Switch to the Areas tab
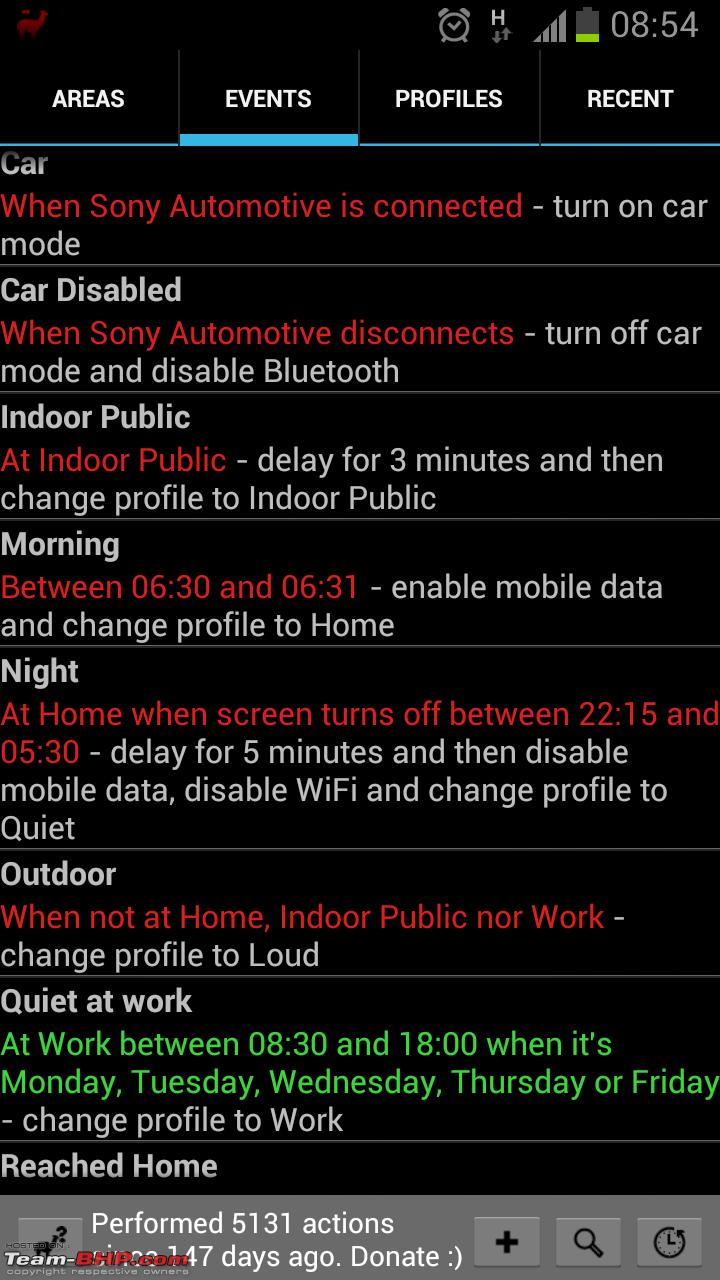 click(x=89, y=98)
